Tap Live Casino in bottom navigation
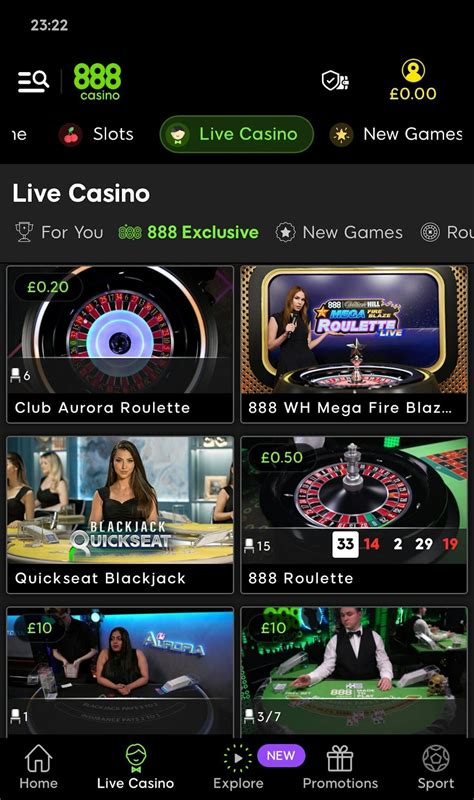The height and width of the screenshot is (800, 474). (136, 767)
